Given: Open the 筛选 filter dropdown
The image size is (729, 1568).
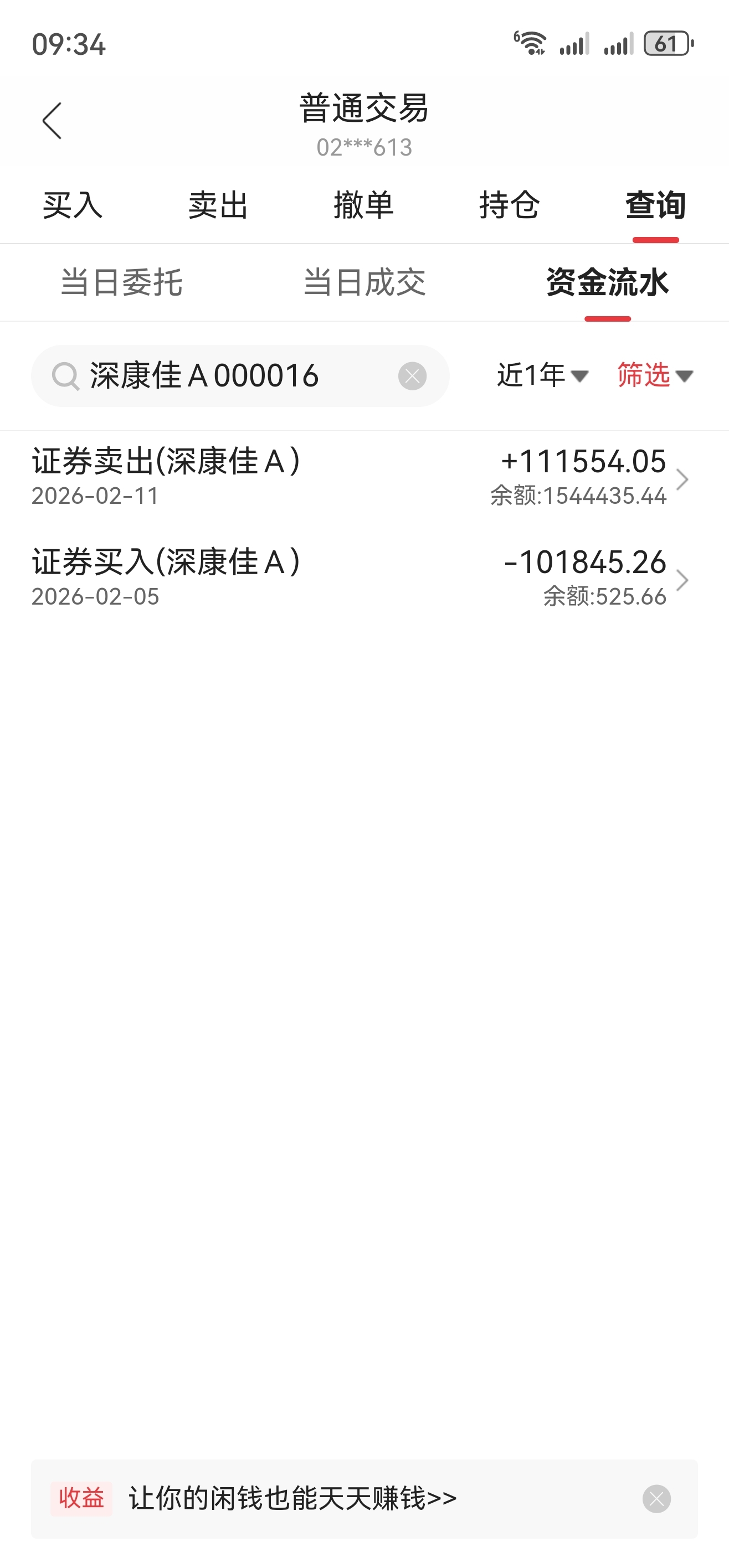Looking at the screenshot, I should [655, 375].
